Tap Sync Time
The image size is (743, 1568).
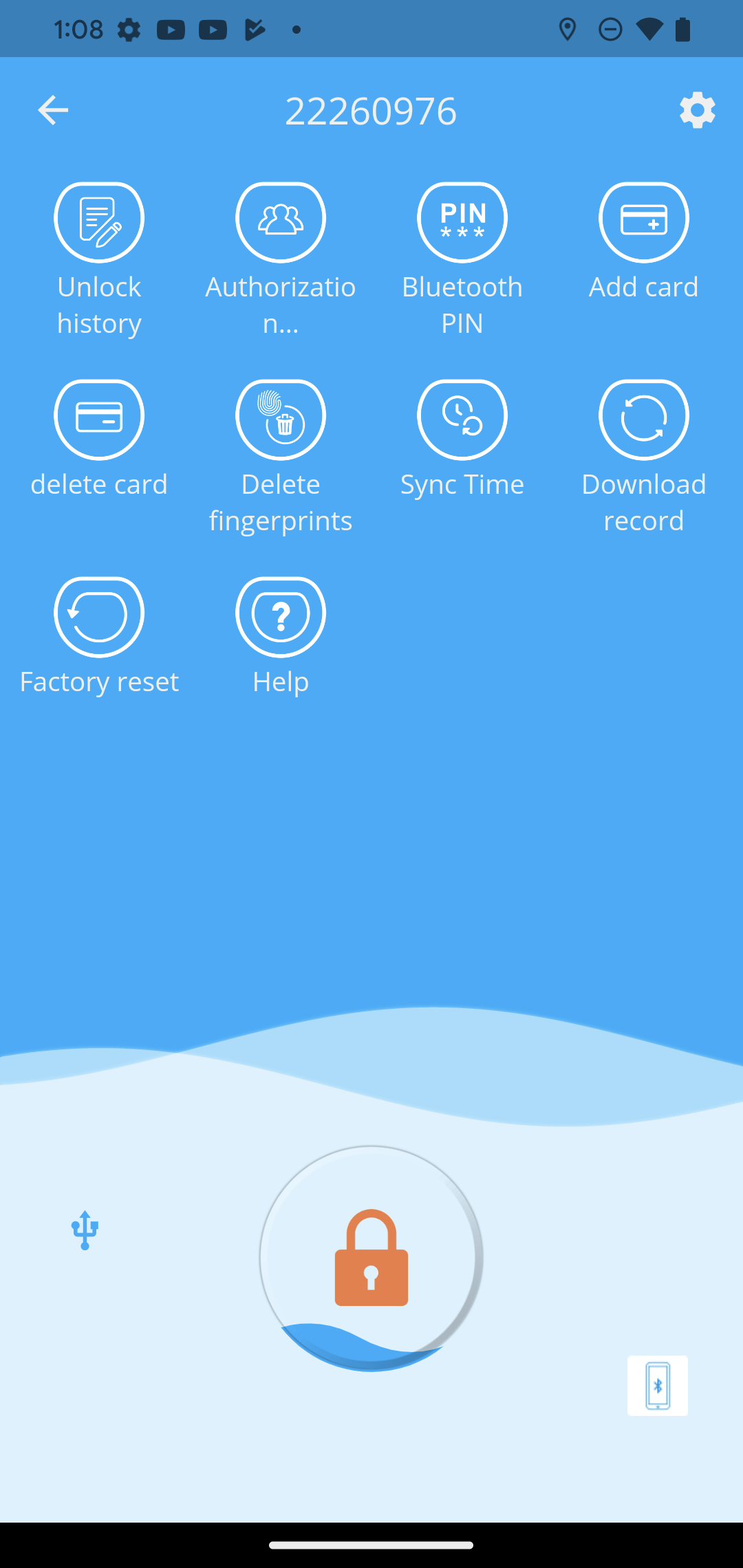(462, 420)
